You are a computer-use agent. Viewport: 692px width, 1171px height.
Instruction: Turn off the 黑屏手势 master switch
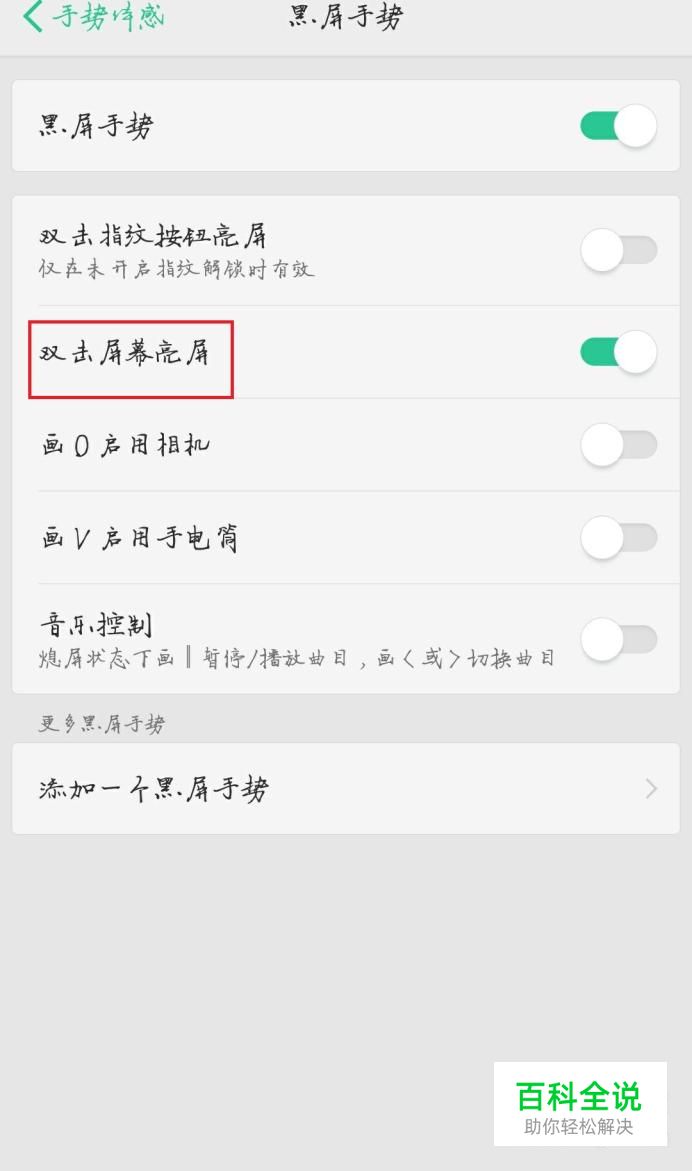pyautogui.click(x=618, y=125)
